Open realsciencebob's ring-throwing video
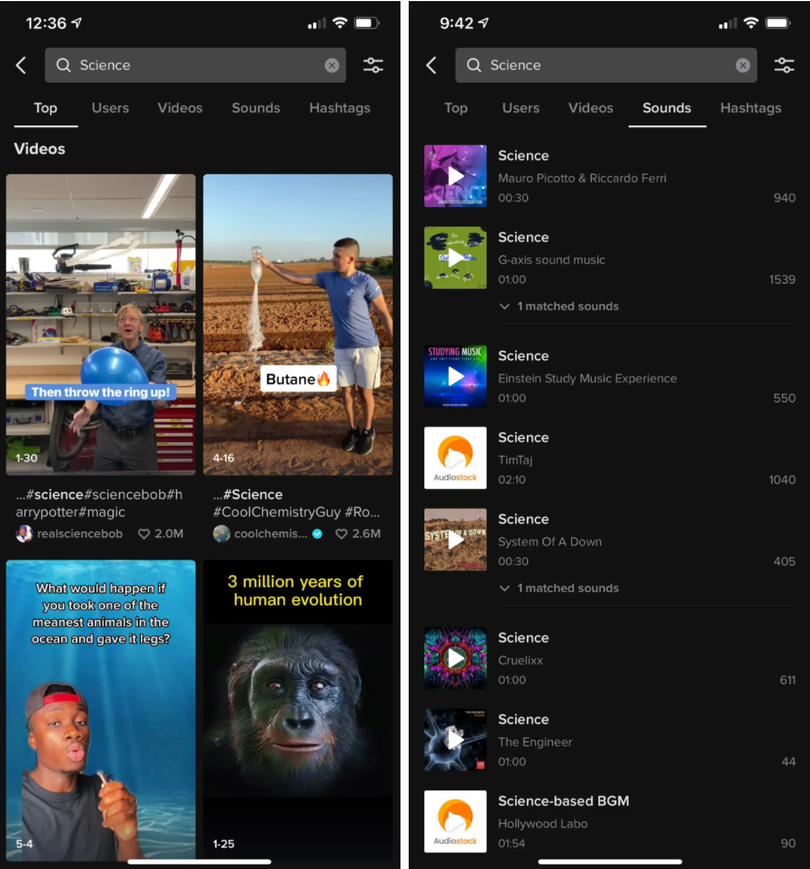 pos(100,323)
